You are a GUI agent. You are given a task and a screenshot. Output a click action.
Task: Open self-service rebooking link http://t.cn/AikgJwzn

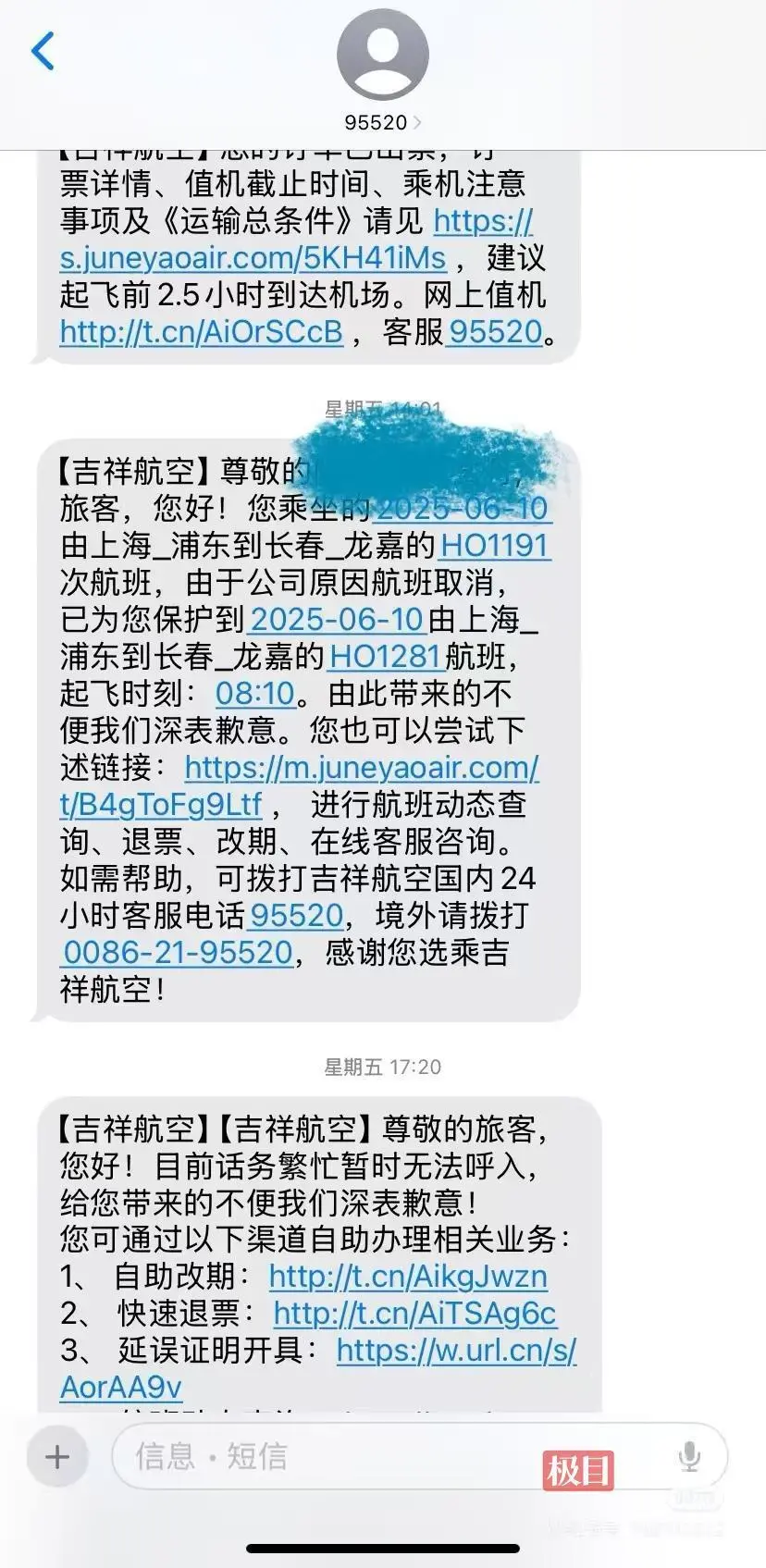[x=407, y=1276]
